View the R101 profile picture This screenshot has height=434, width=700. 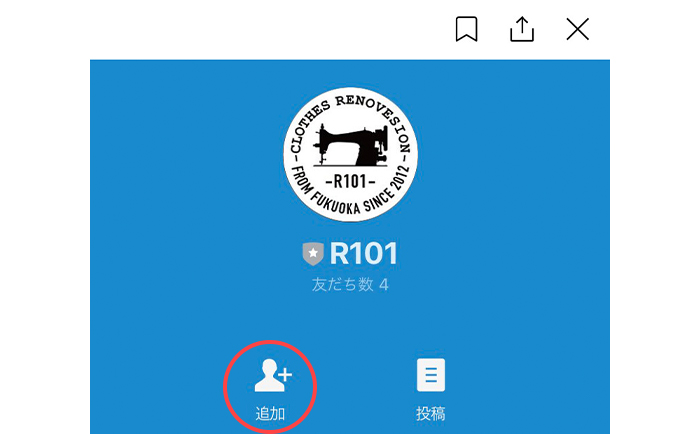(x=350, y=152)
